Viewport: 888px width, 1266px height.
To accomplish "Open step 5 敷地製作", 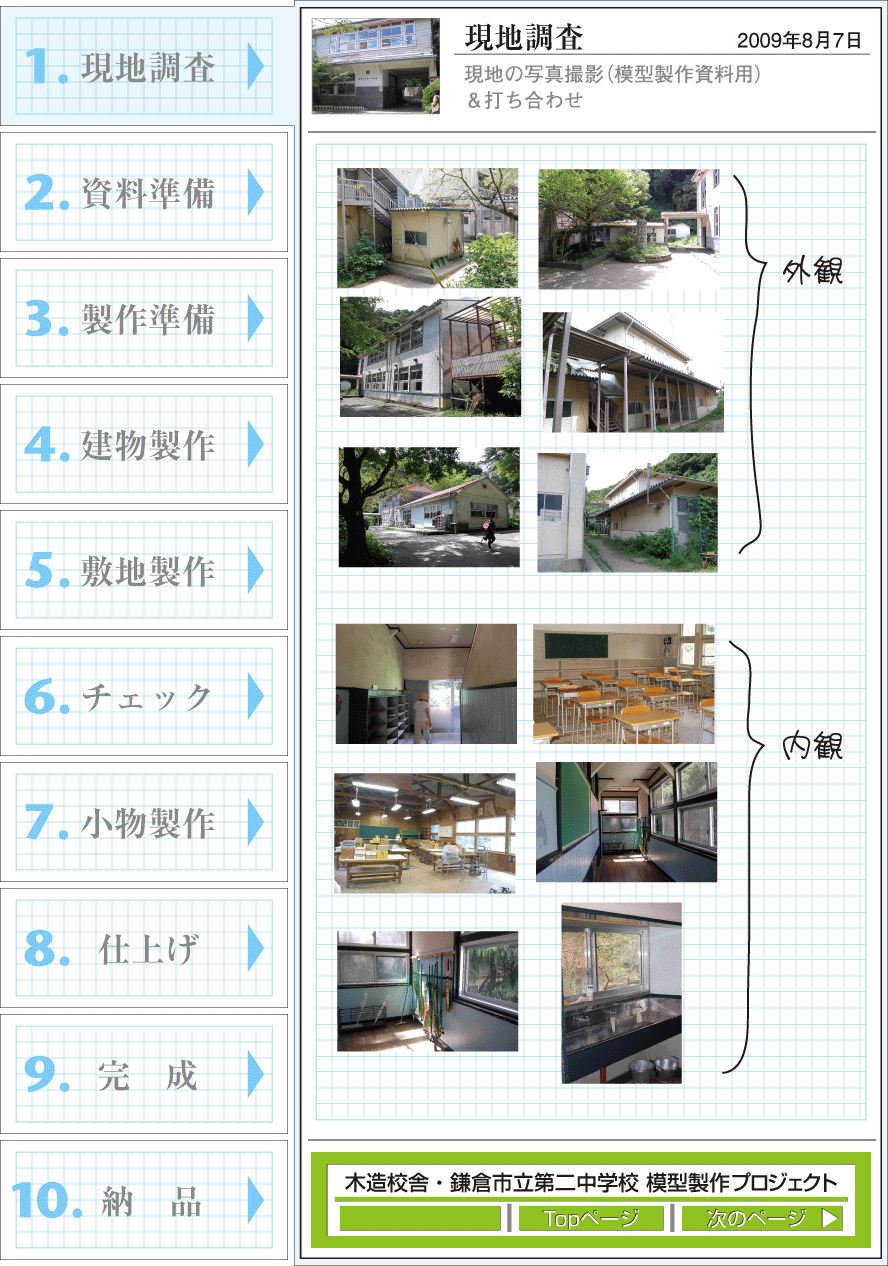I will 144,570.
